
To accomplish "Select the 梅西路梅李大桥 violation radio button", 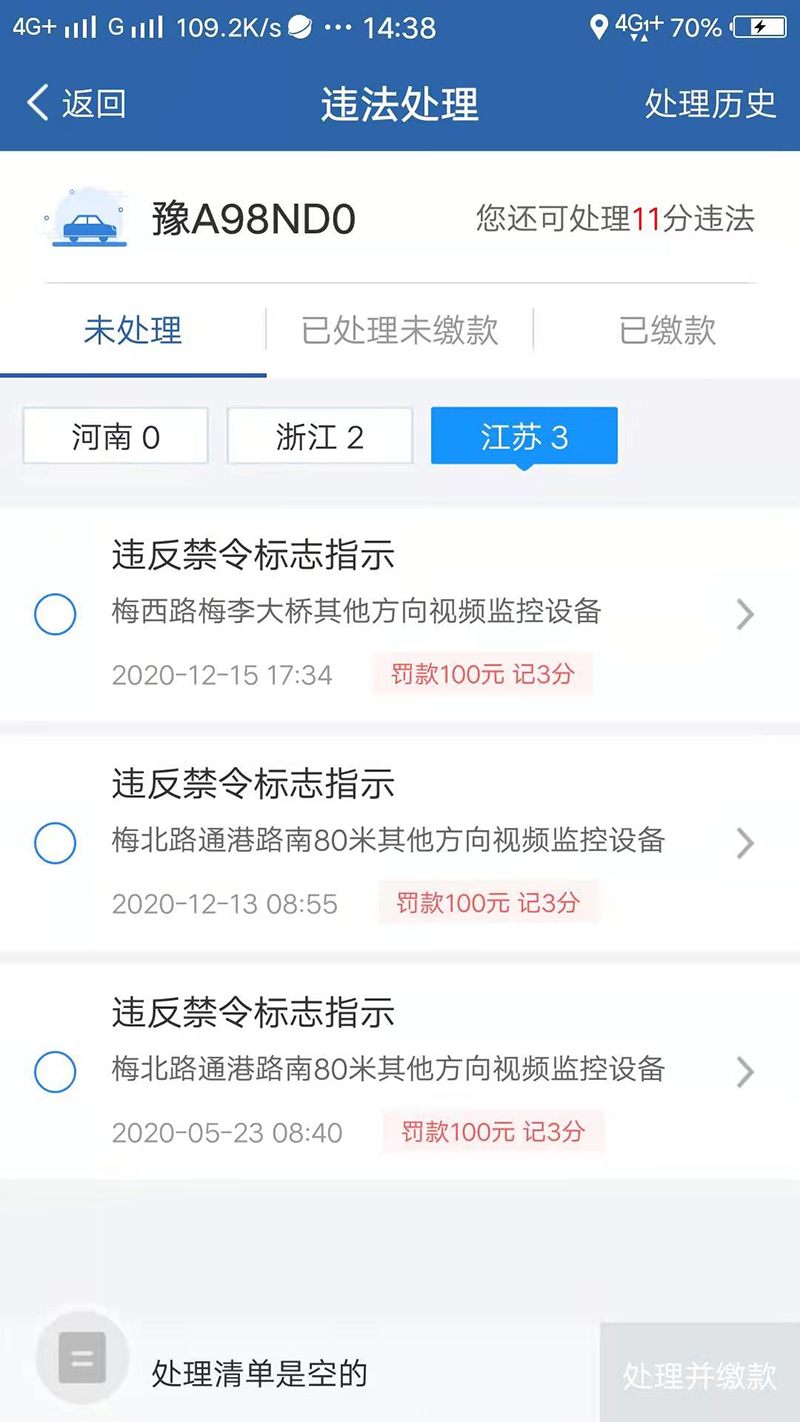I will pyautogui.click(x=55, y=614).
